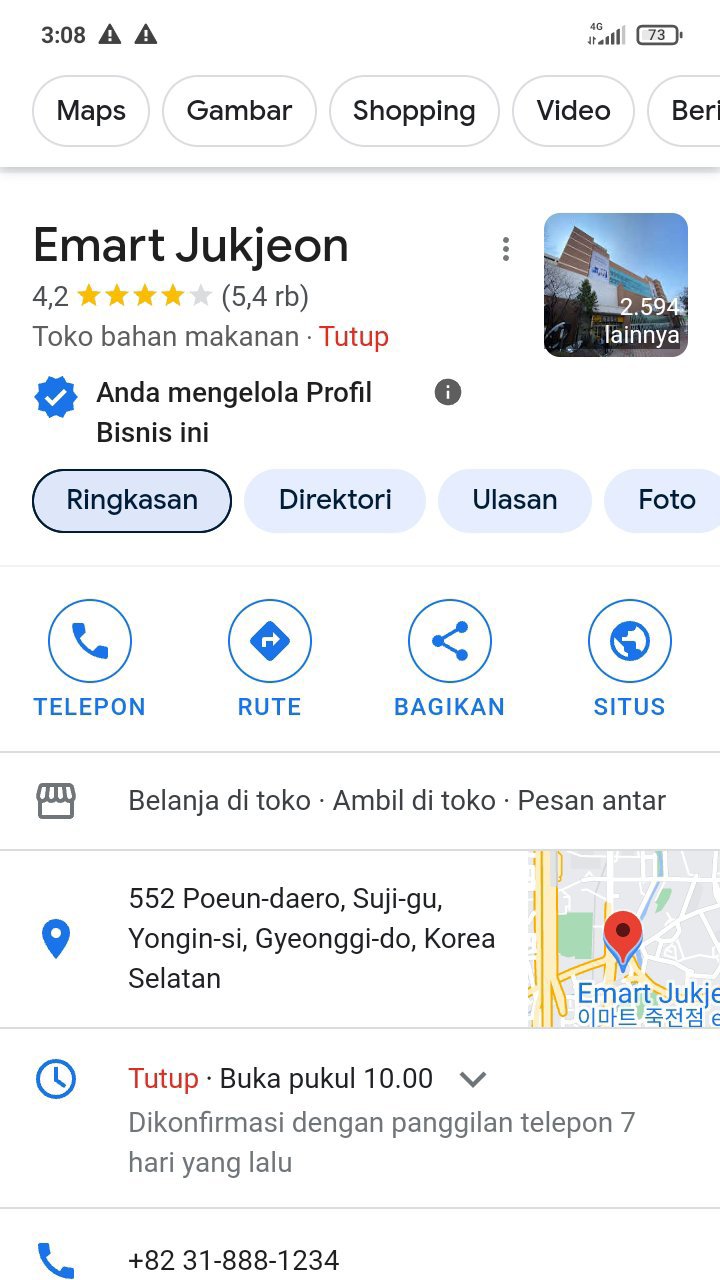
Task: Open the map preview of Emart Jukjeon
Action: click(624, 938)
